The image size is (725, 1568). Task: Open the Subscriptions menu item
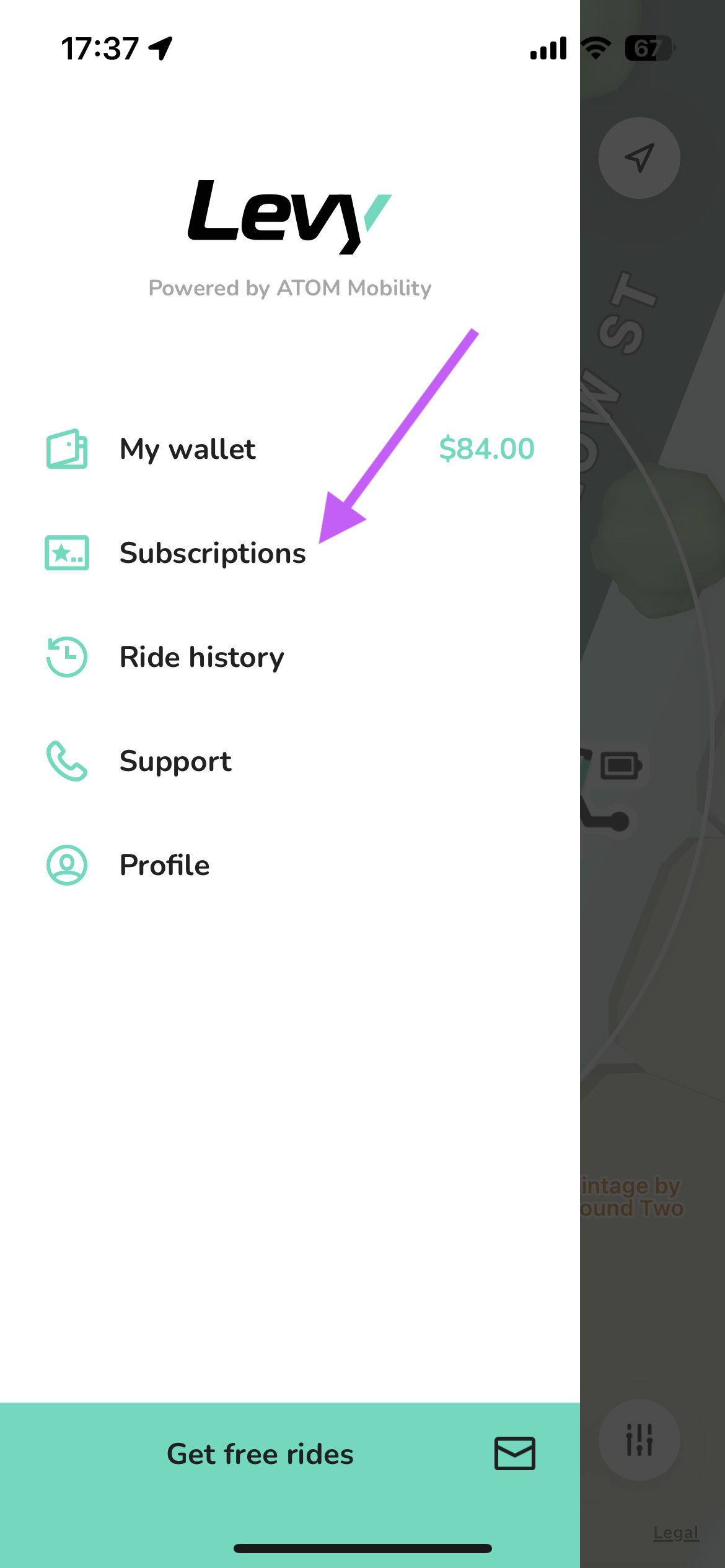click(x=212, y=553)
